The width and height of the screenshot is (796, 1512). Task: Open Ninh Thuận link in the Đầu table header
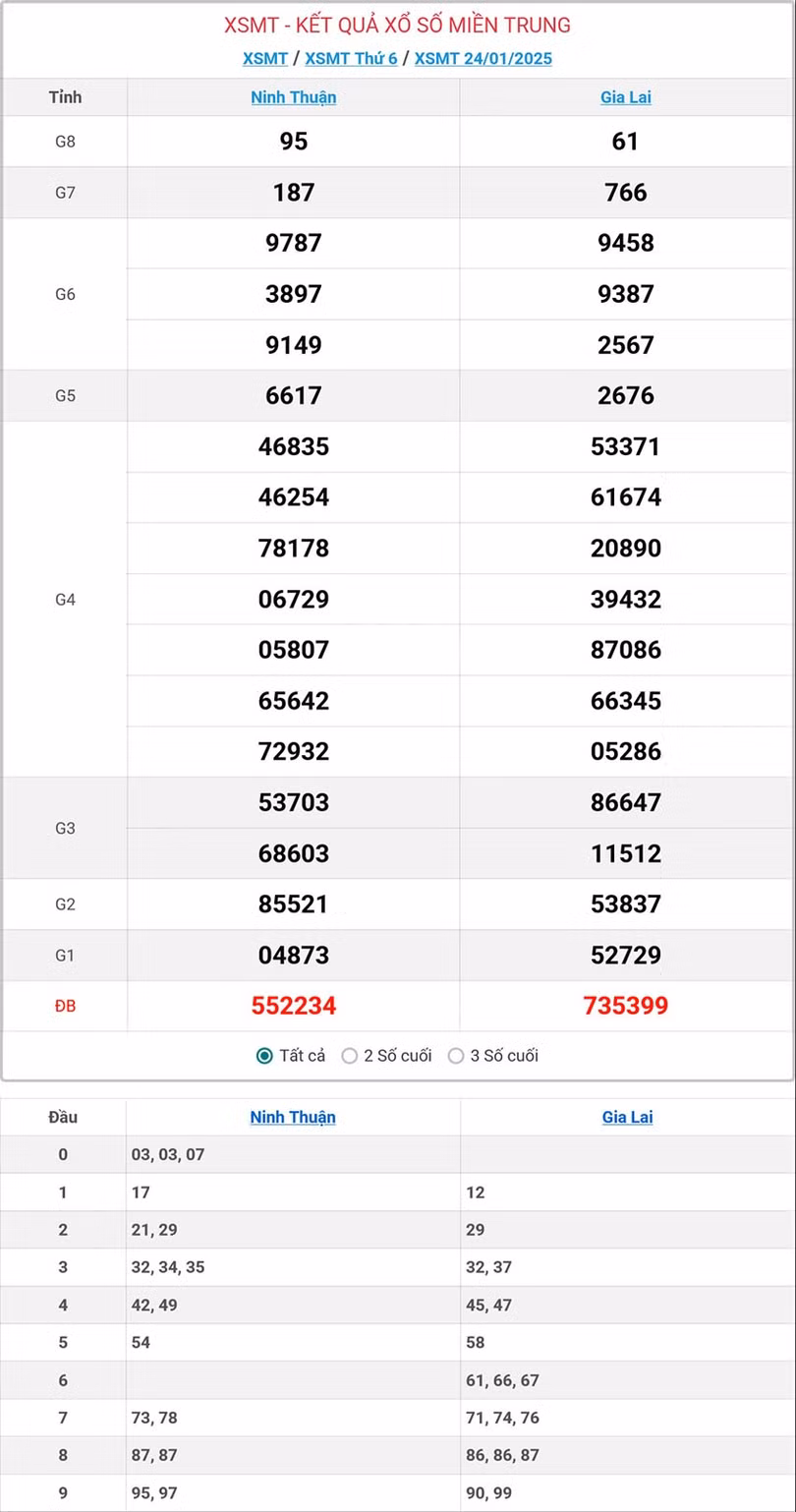pos(293,1117)
